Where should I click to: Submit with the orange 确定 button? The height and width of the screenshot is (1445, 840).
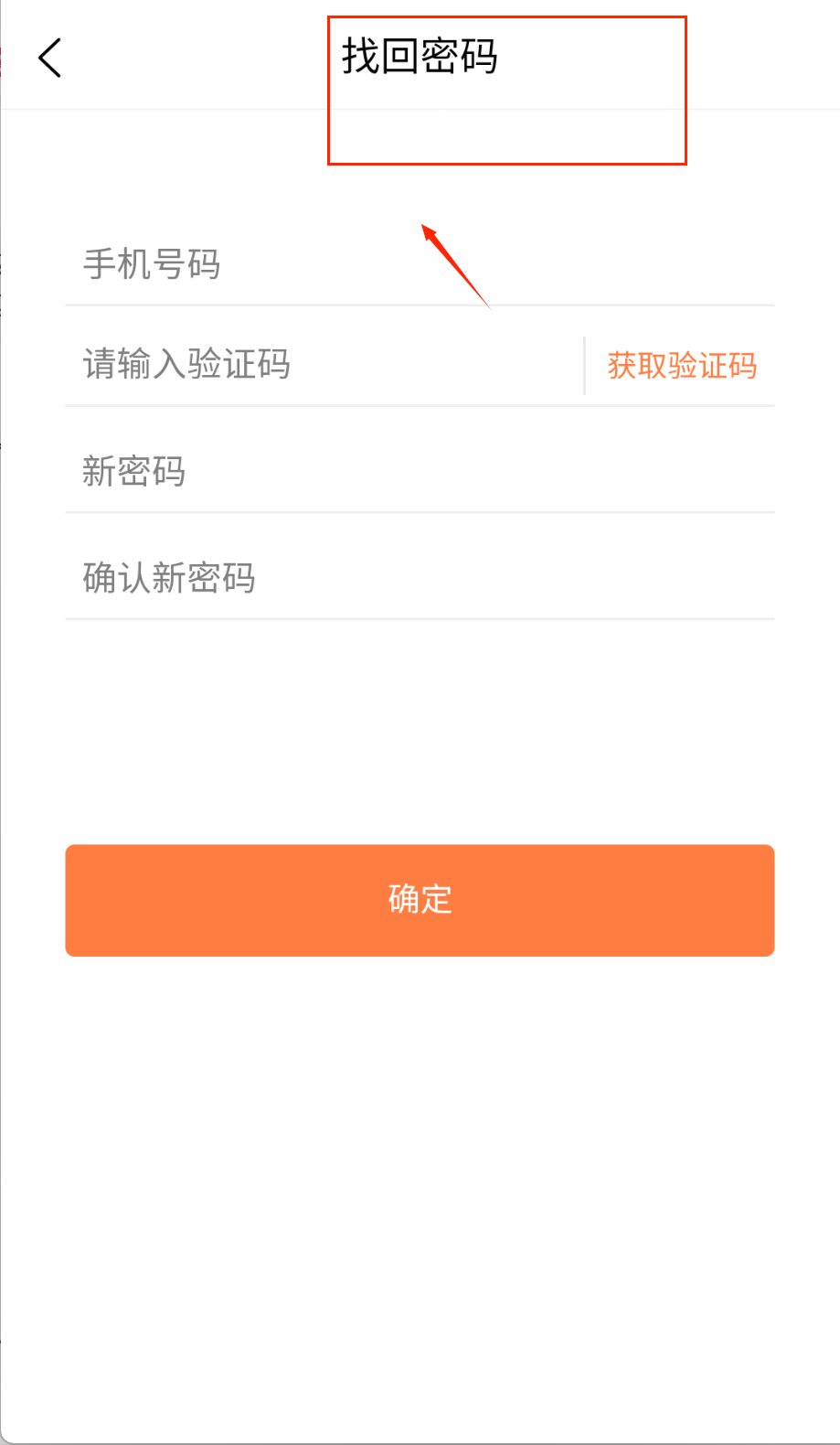(420, 900)
